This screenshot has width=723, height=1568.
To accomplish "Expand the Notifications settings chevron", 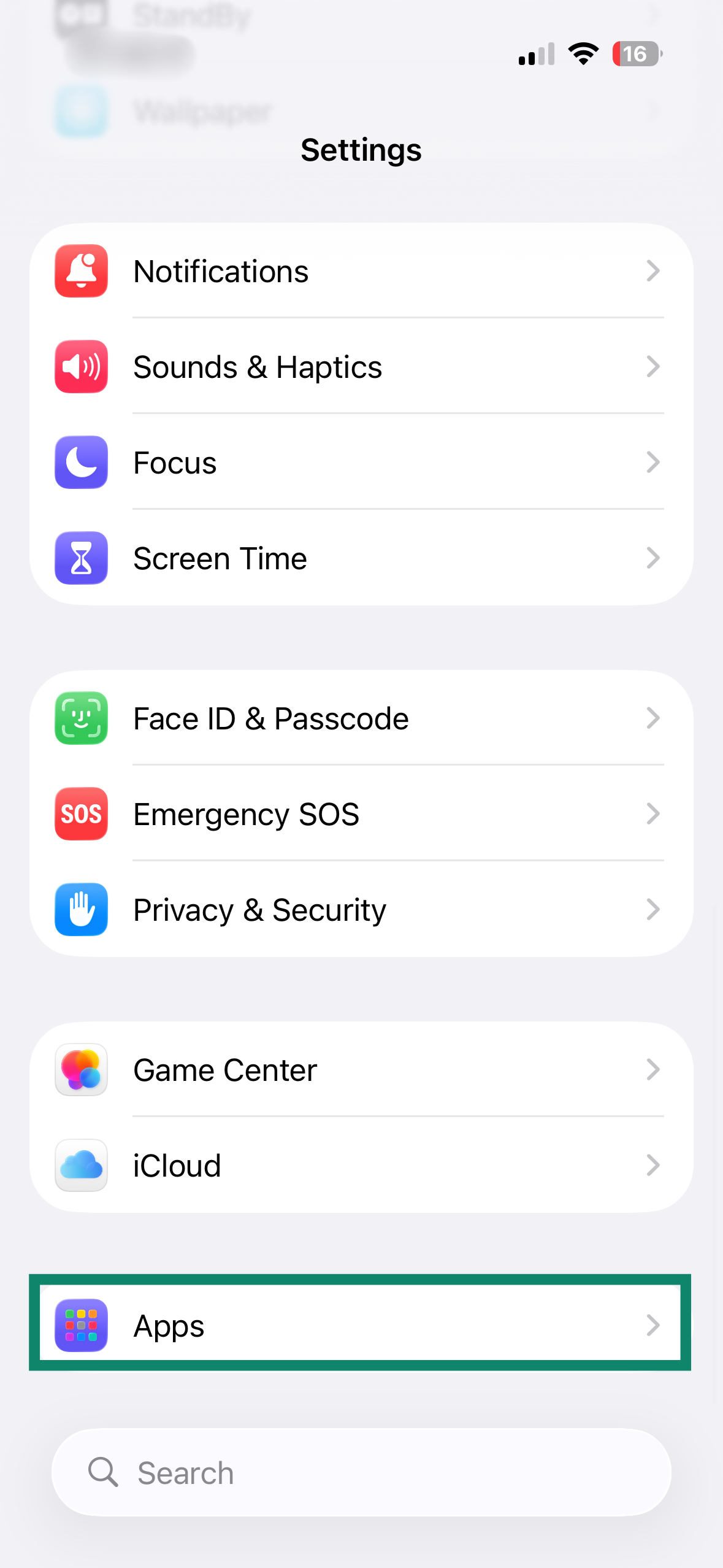I will click(x=654, y=271).
